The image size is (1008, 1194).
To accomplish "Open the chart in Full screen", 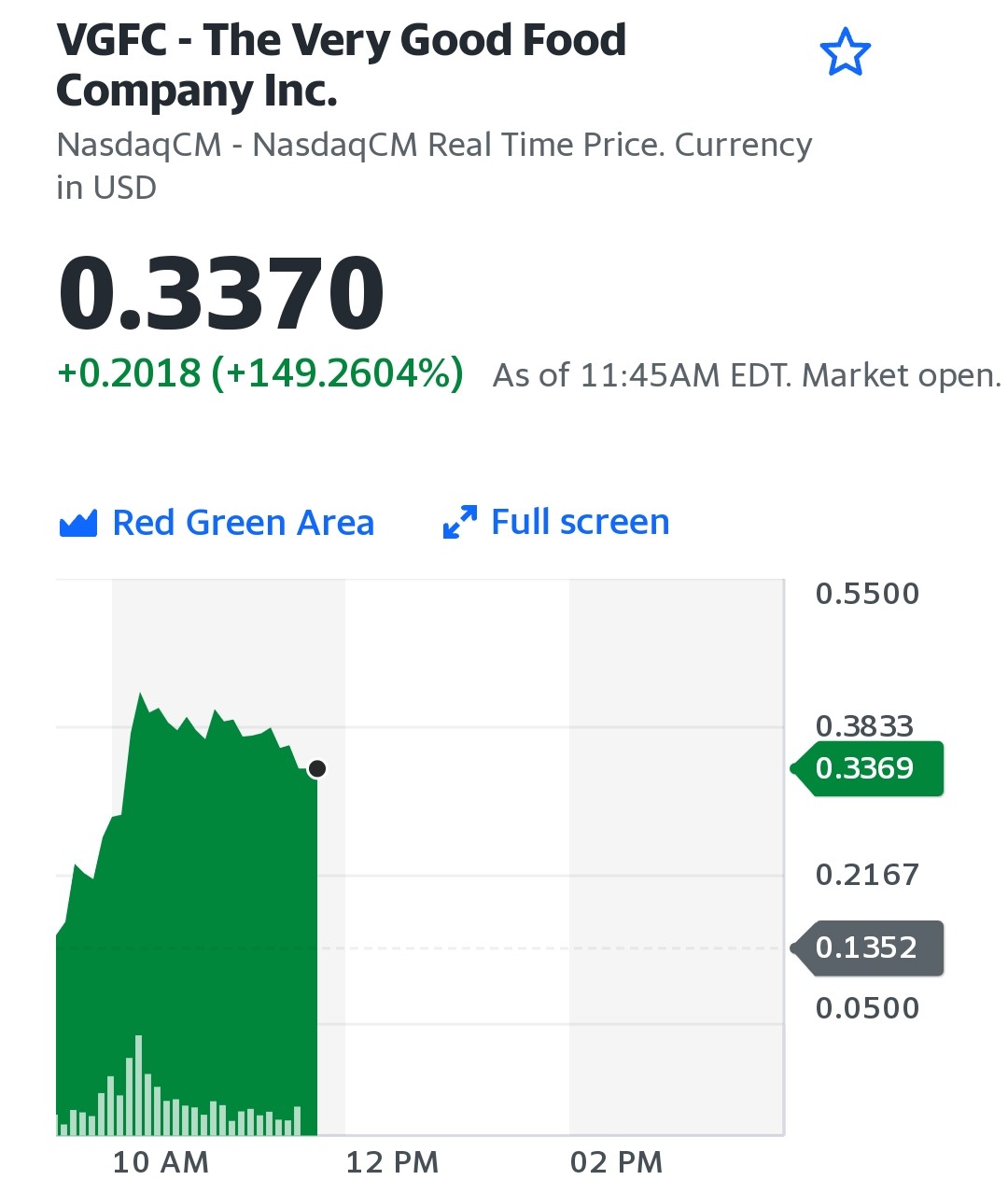I will pyautogui.click(x=556, y=522).
